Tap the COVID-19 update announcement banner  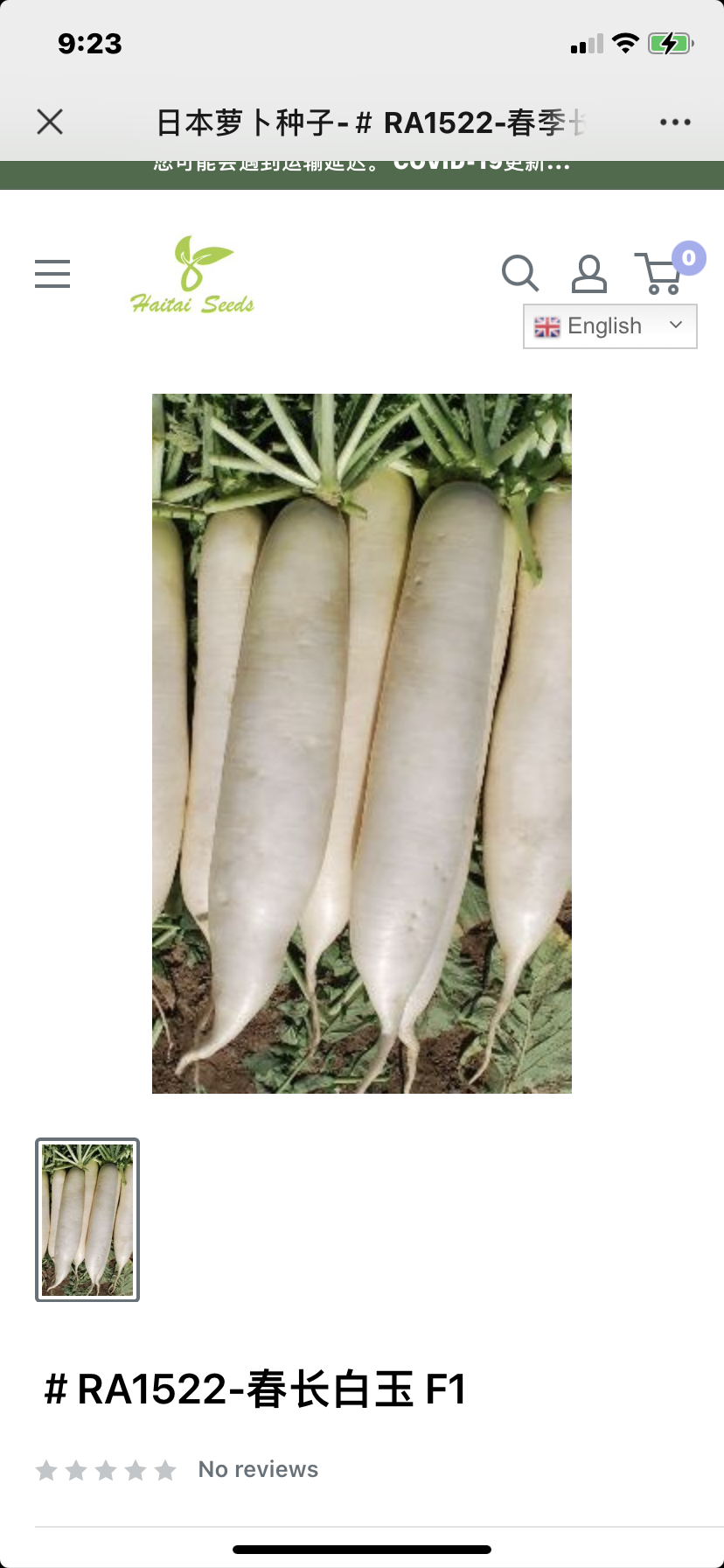[362, 173]
